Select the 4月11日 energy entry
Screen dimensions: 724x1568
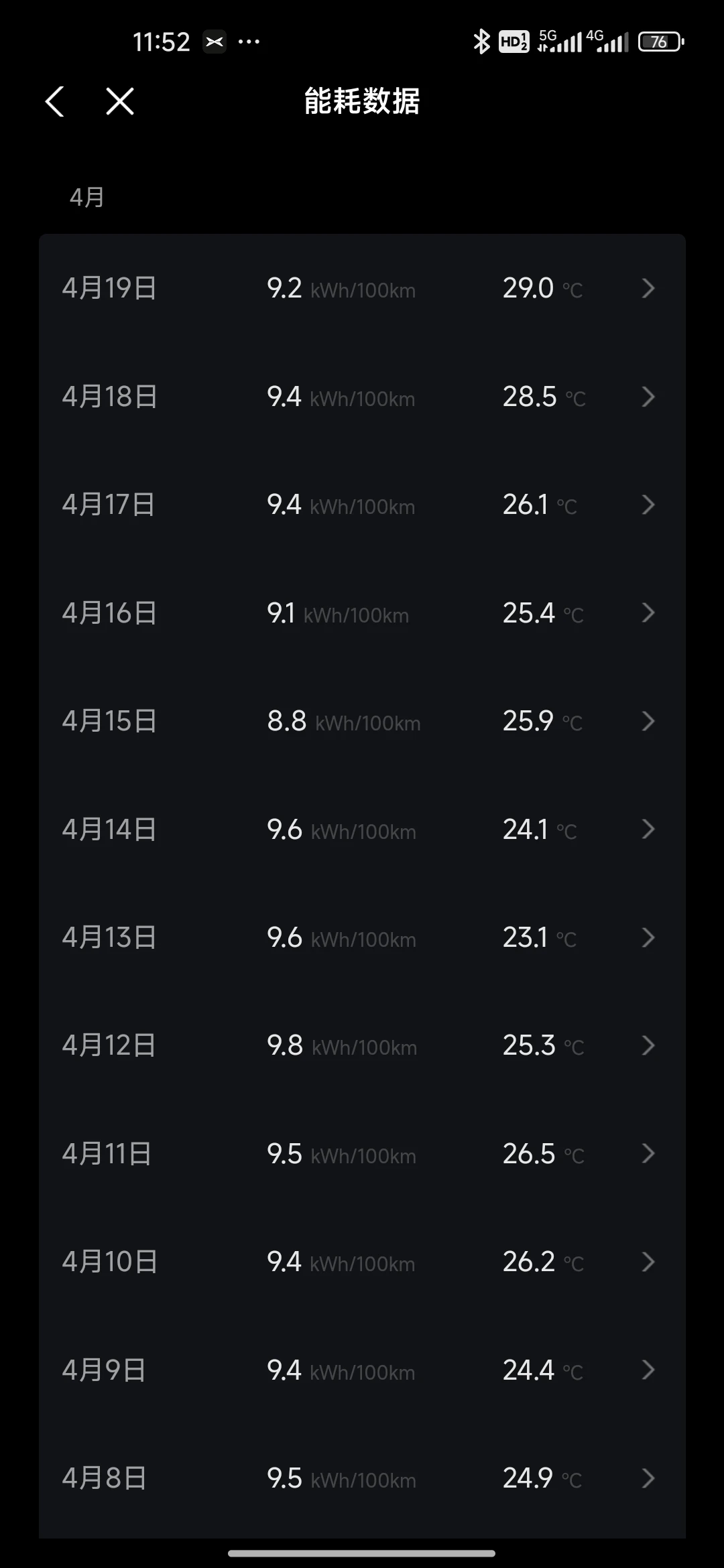(362, 1154)
